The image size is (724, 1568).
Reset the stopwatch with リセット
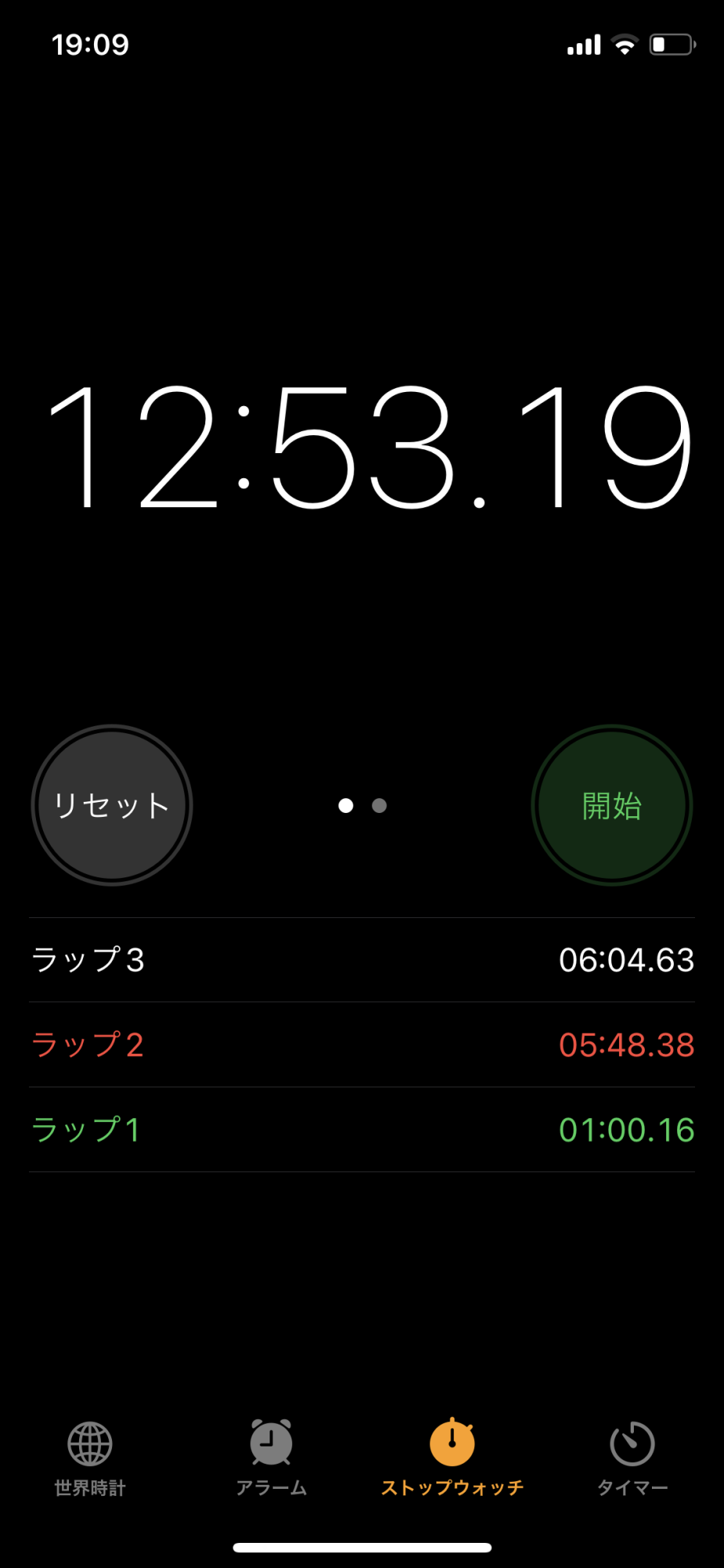(112, 805)
